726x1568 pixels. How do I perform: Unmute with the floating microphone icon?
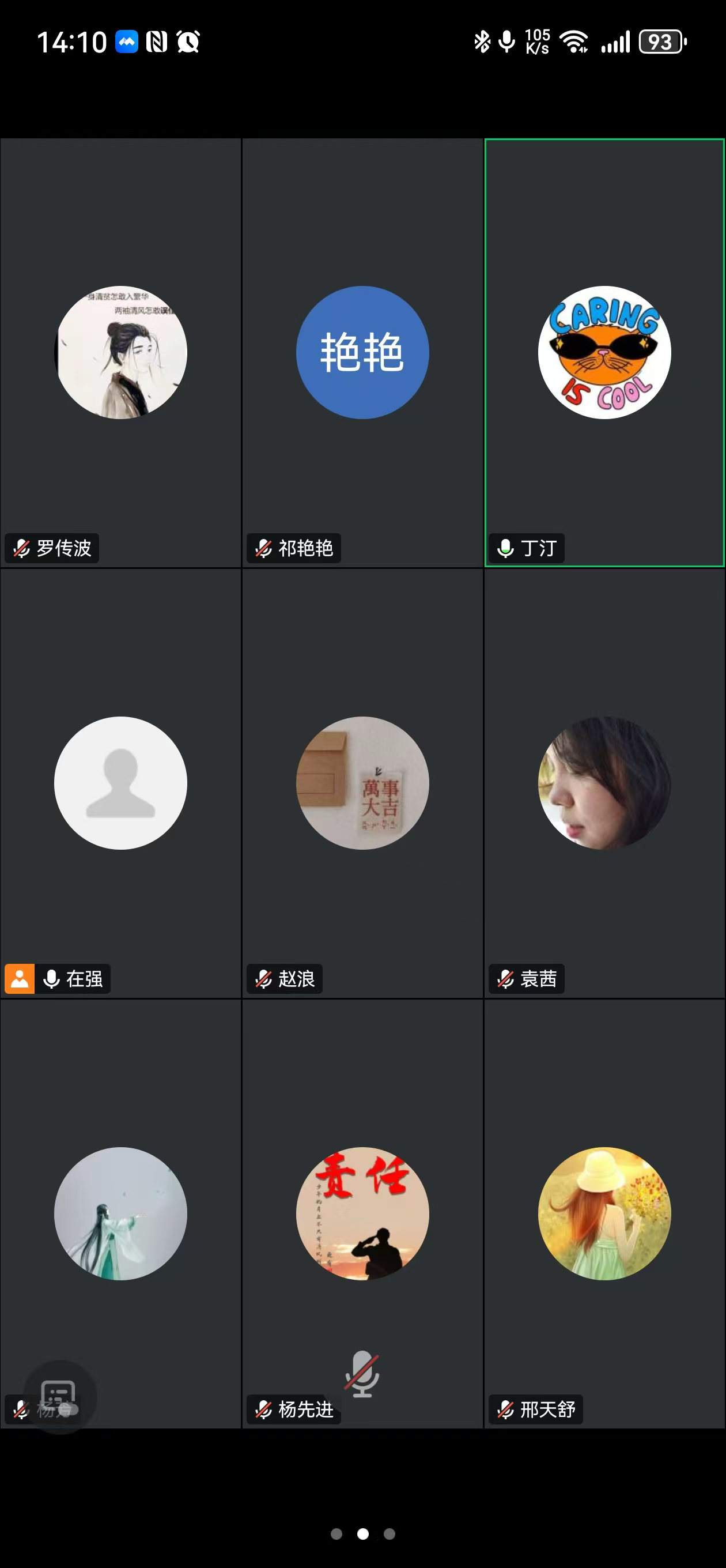tap(362, 1374)
